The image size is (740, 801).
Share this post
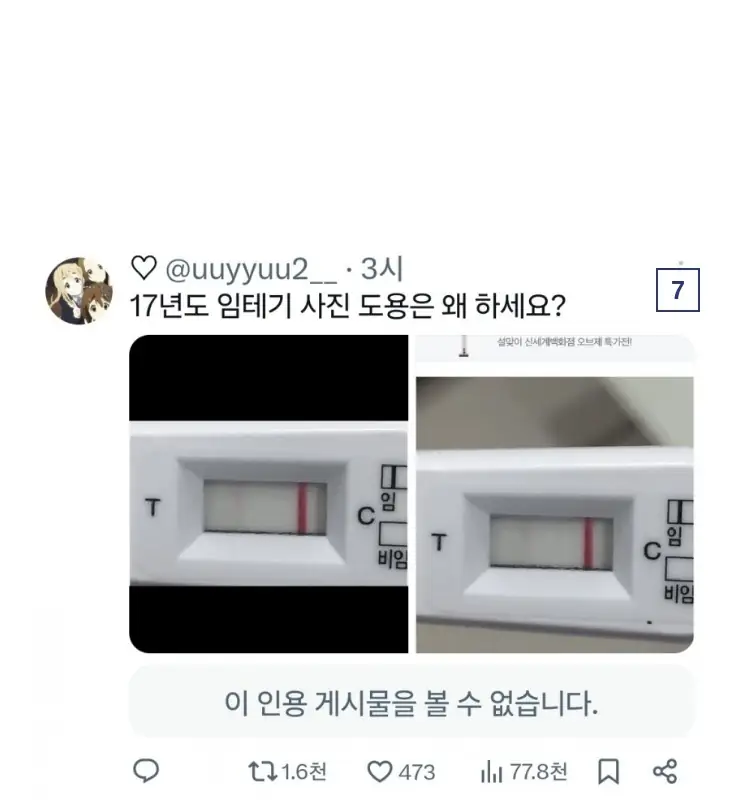coord(665,771)
